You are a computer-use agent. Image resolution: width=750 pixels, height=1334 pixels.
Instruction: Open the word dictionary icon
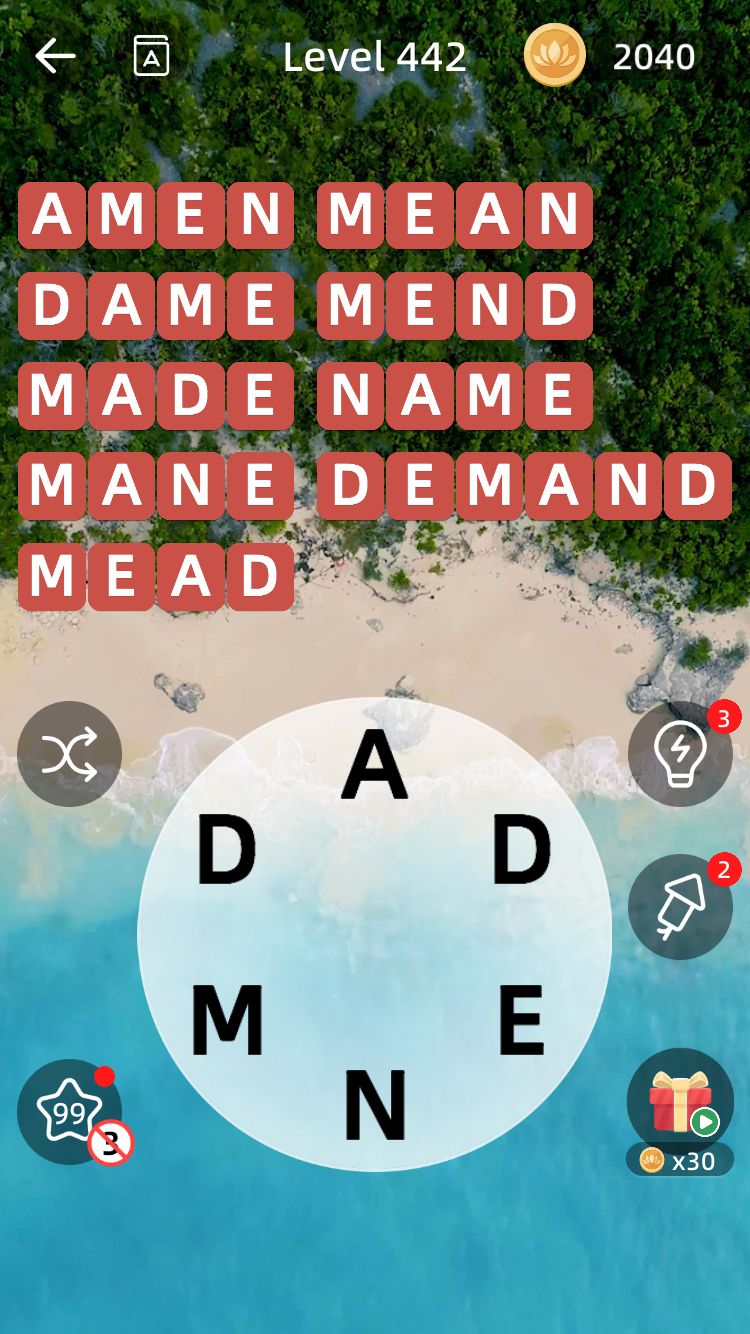(x=151, y=57)
